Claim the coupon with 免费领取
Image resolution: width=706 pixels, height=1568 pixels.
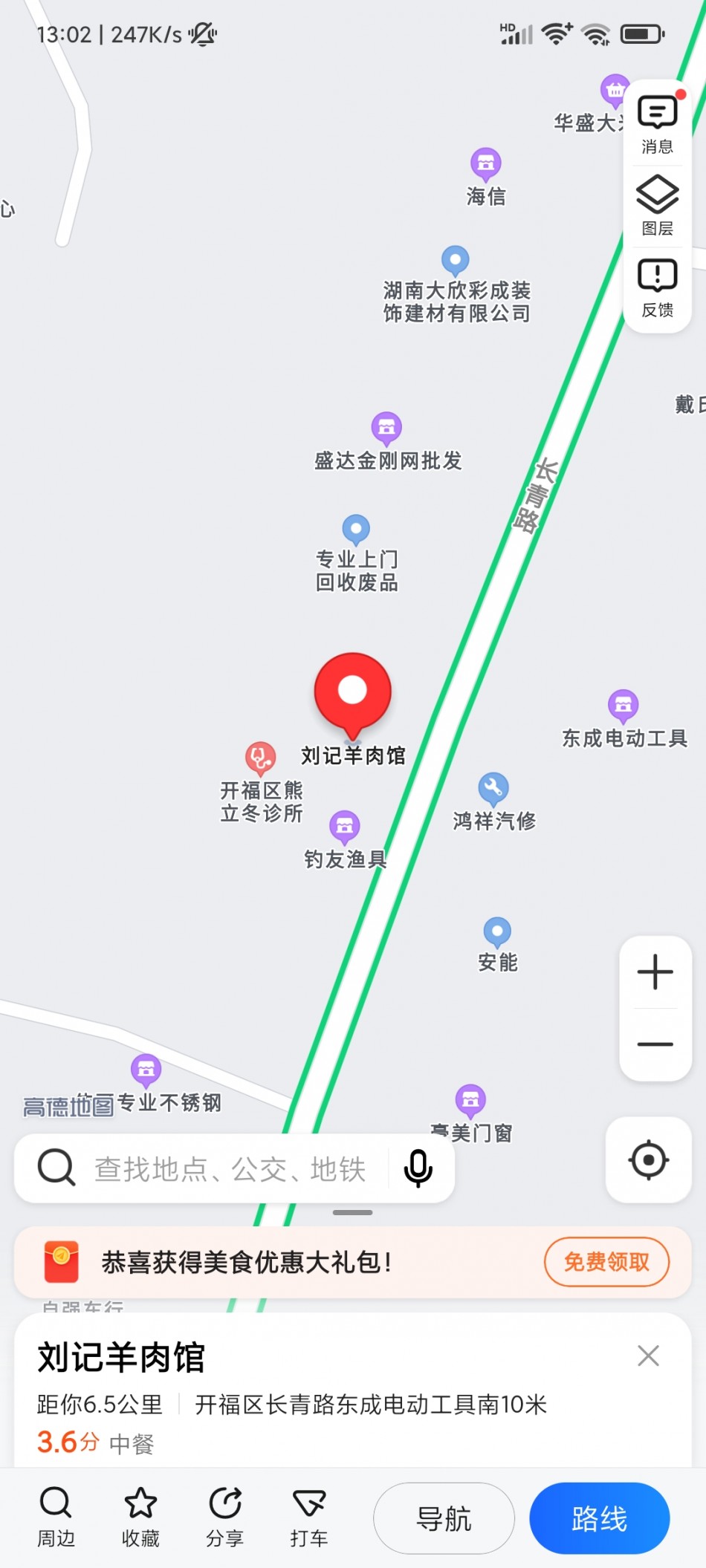pyautogui.click(x=606, y=1261)
